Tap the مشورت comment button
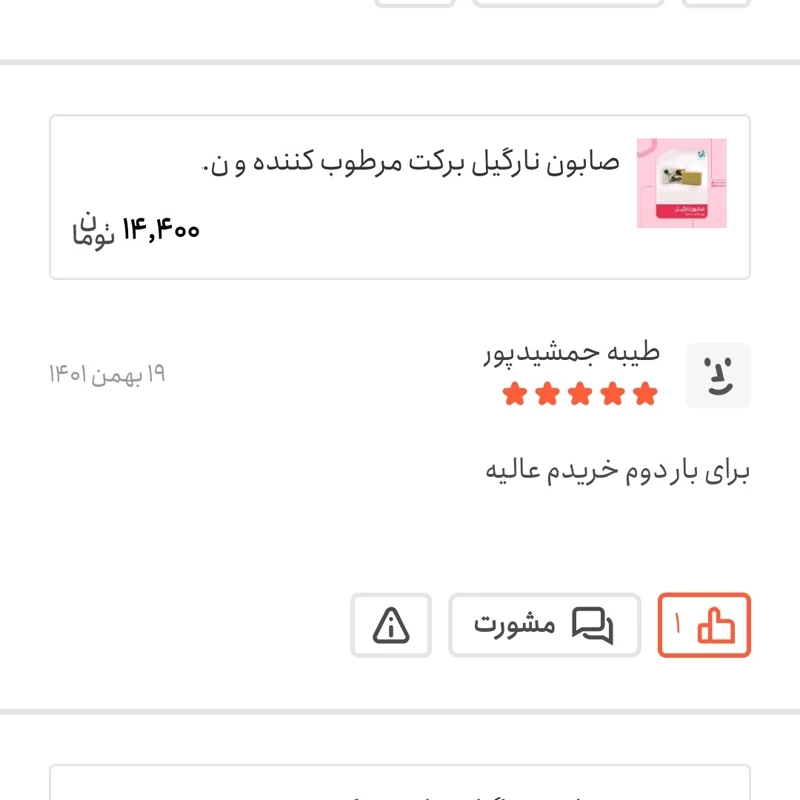 coord(544,625)
